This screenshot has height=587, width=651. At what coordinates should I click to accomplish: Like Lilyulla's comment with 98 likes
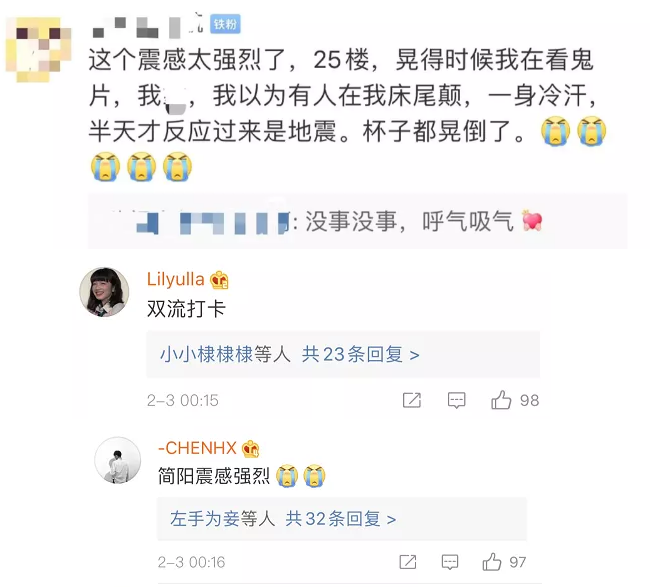click(502, 400)
